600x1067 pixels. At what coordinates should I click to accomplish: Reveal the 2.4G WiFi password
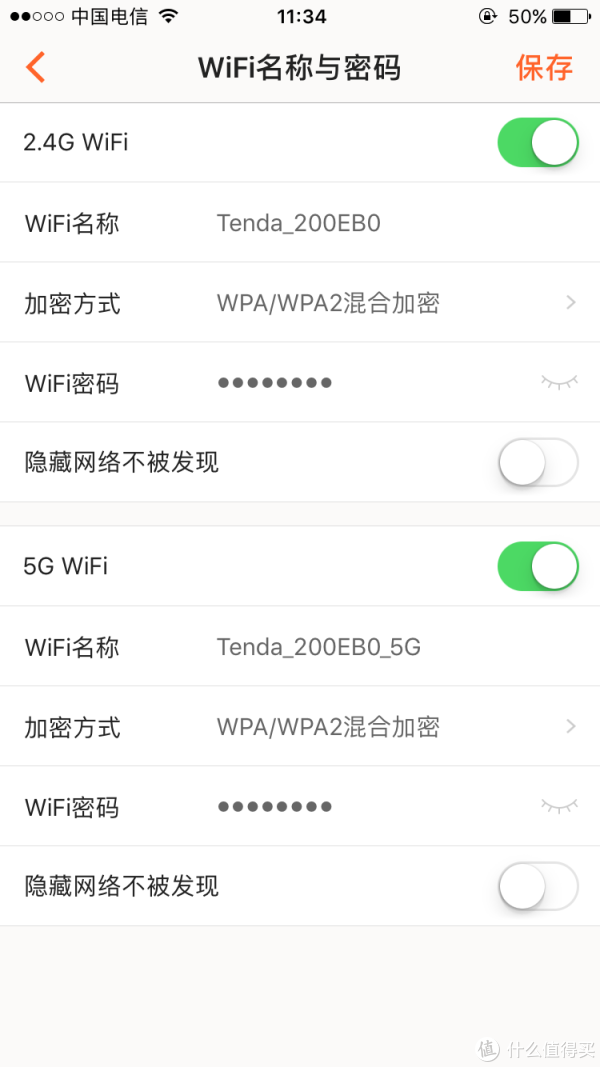tap(559, 382)
